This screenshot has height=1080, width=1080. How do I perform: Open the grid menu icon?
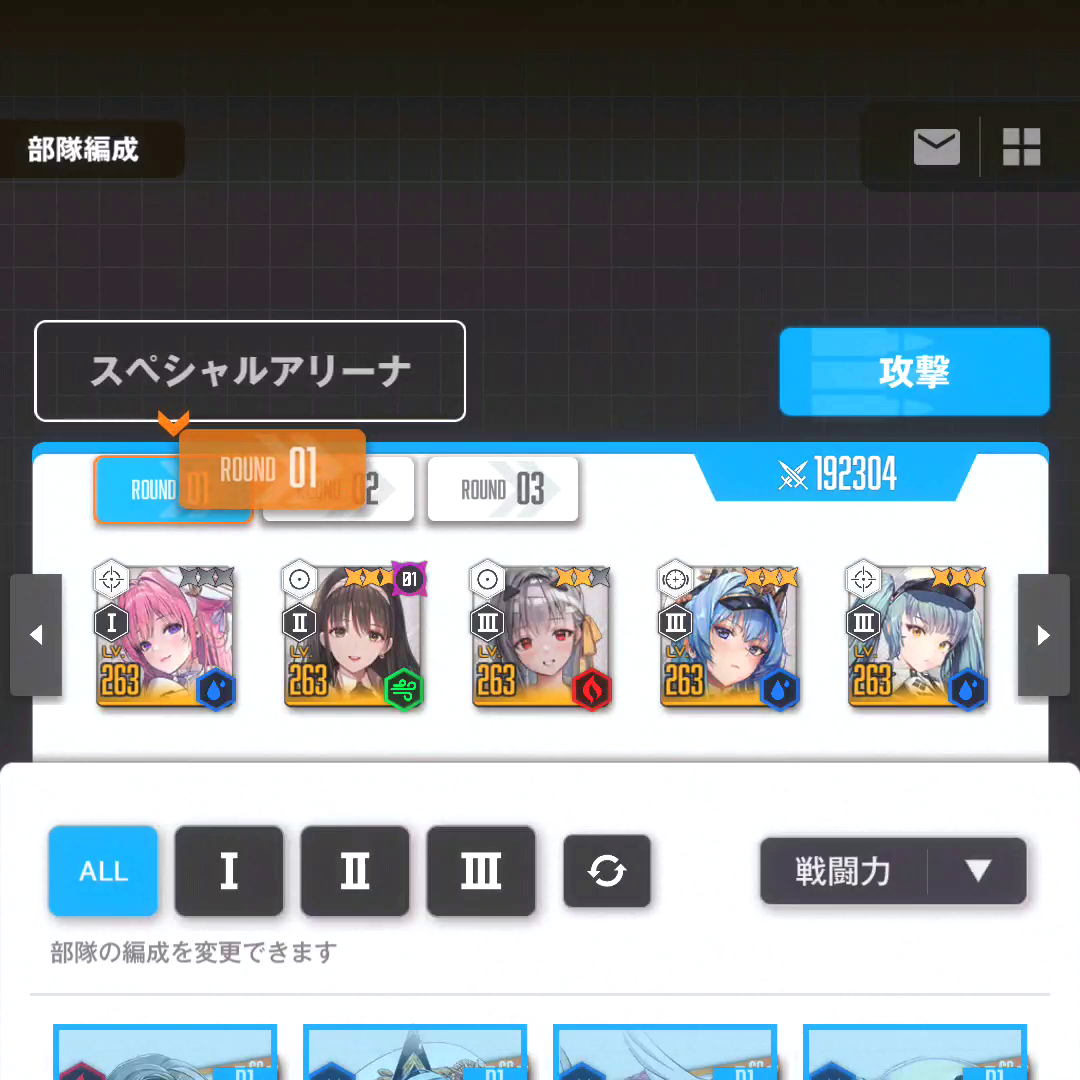pos(1021,148)
